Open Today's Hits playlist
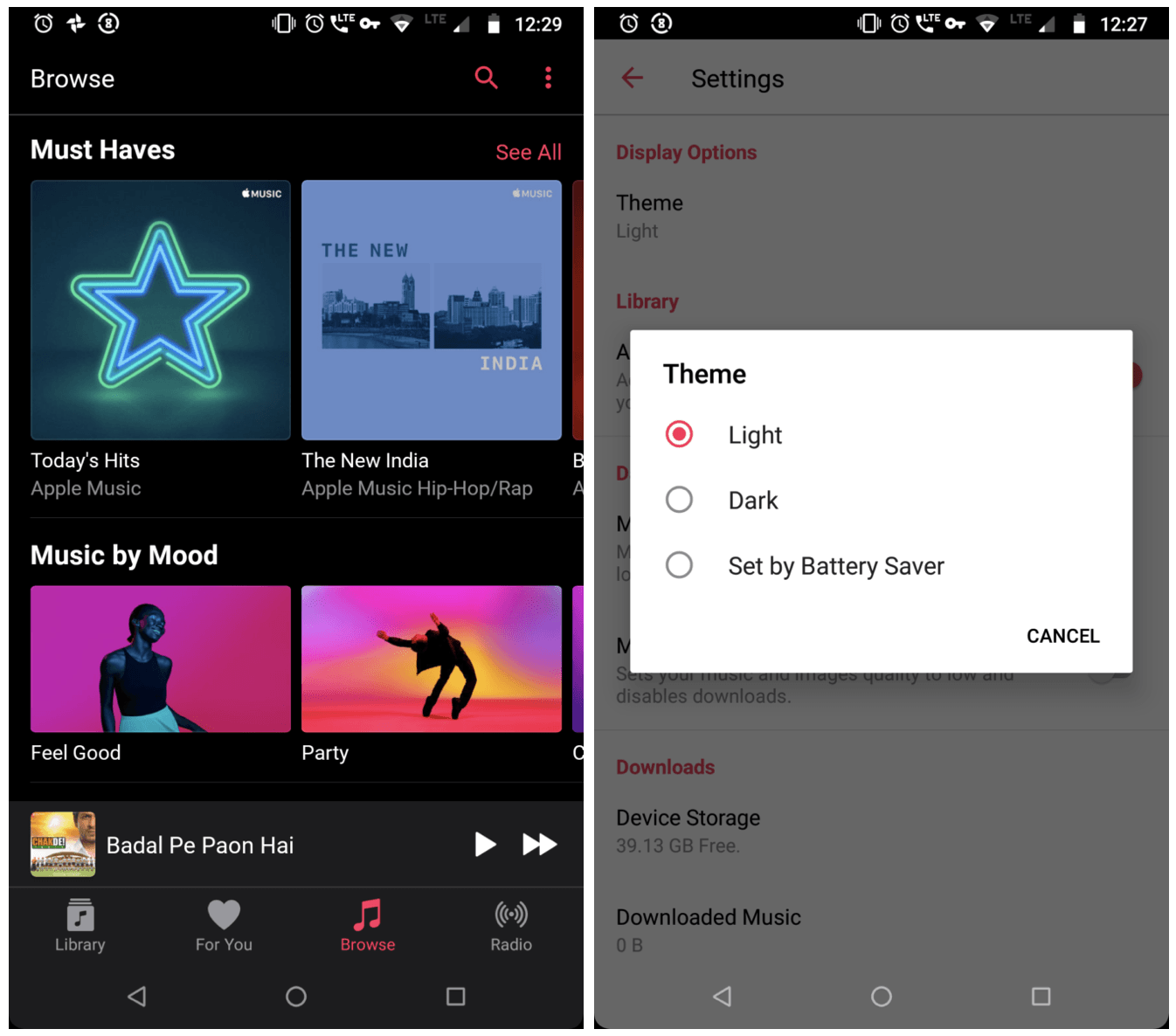This screenshot has height=1036, width=1176. coord(161,310)
